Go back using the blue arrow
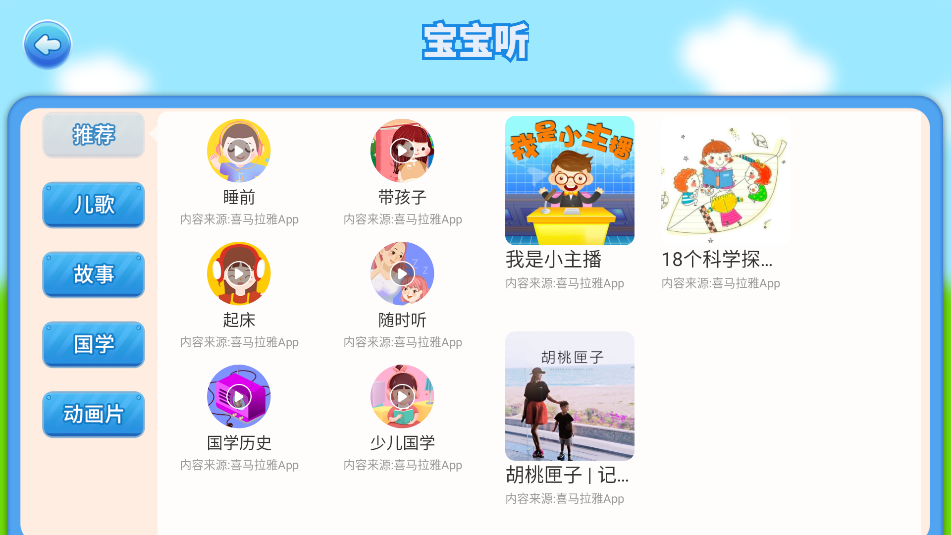This screenshot has width=951, height=535. (47, 45)
